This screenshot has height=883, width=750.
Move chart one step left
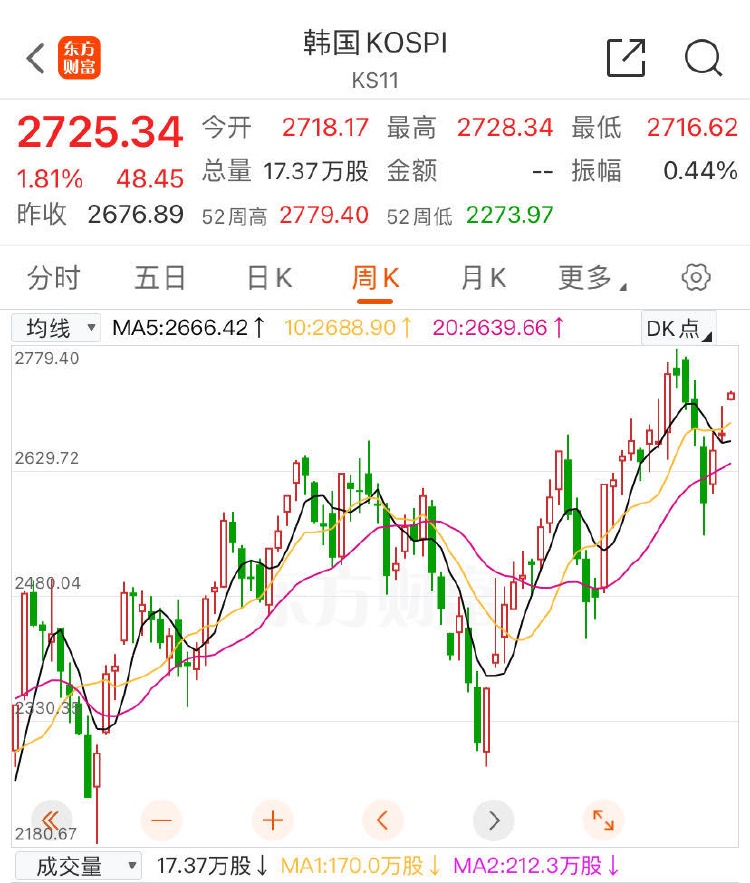coord(382,821)
